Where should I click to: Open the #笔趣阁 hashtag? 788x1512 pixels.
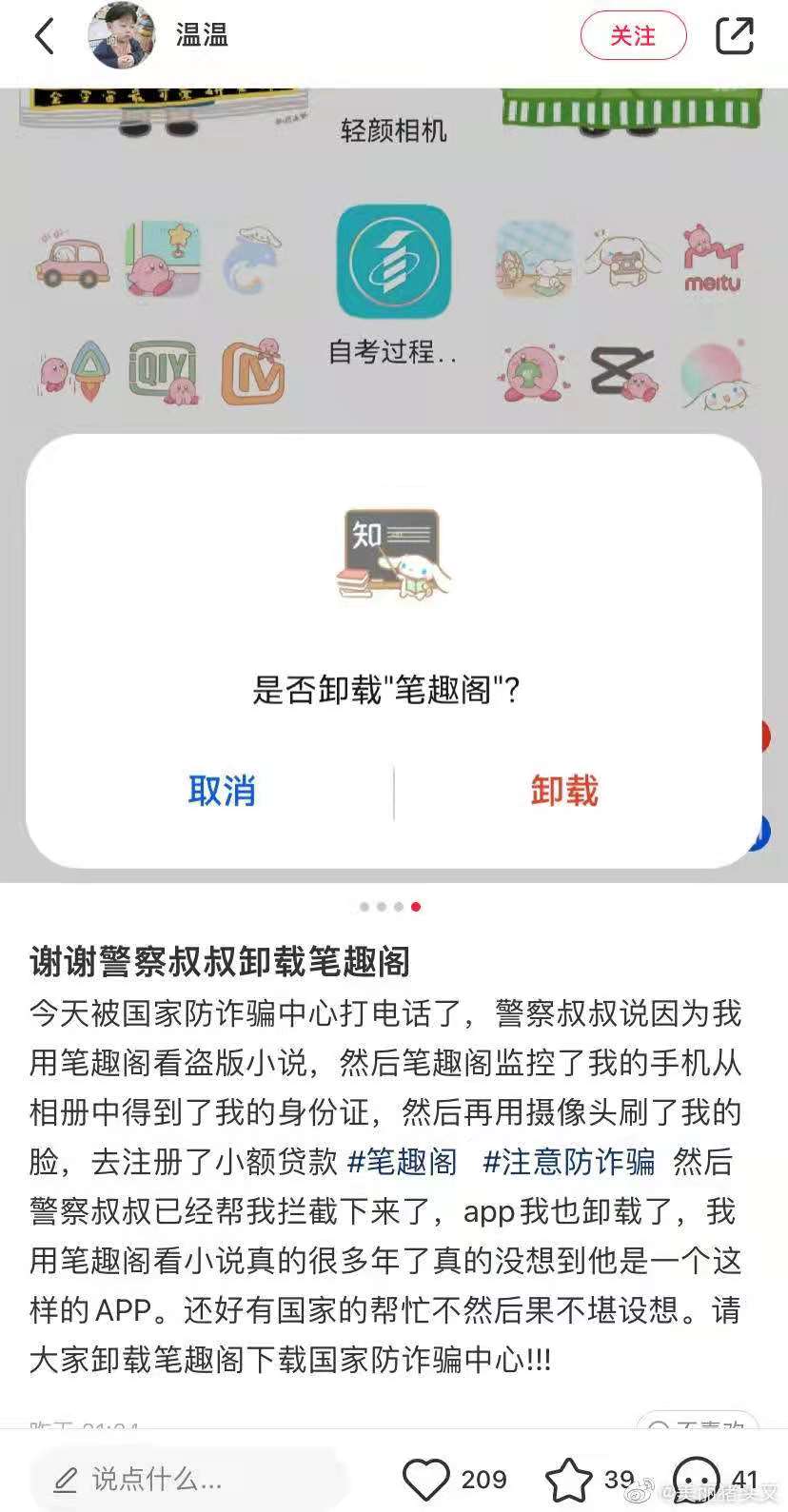click(x=403, y=1162)
